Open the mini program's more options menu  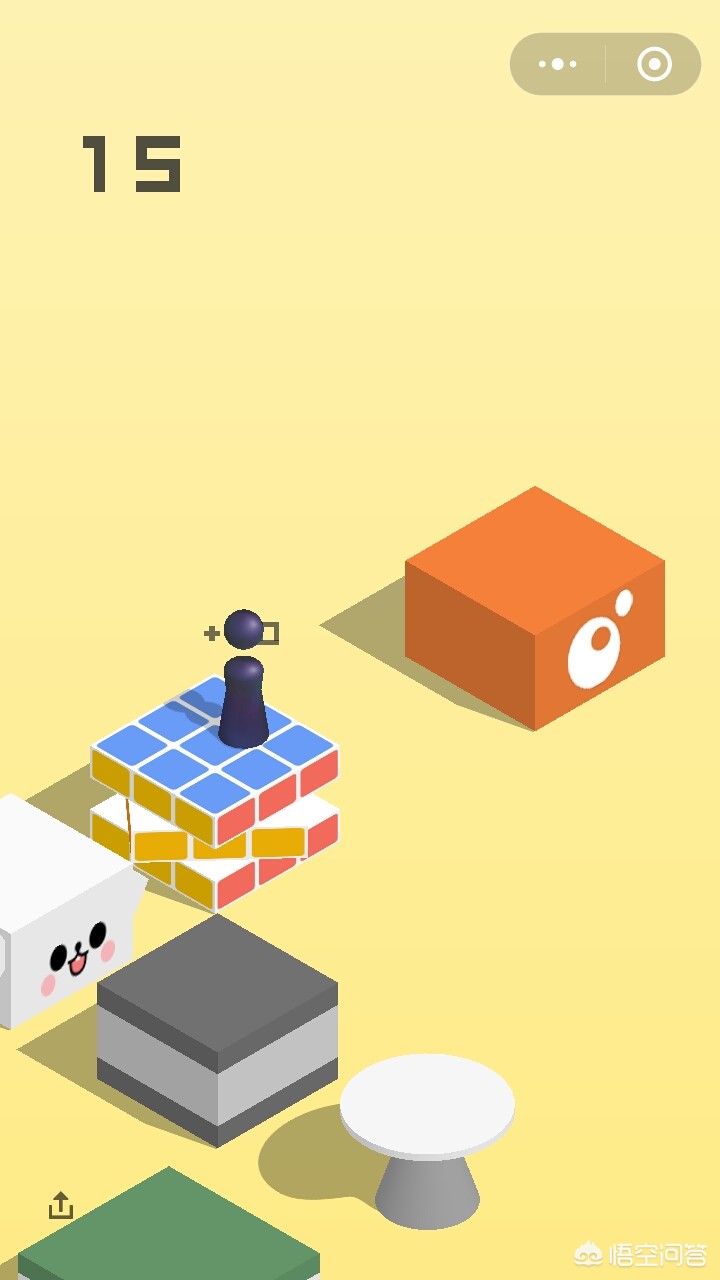click(x=557, y=65)
